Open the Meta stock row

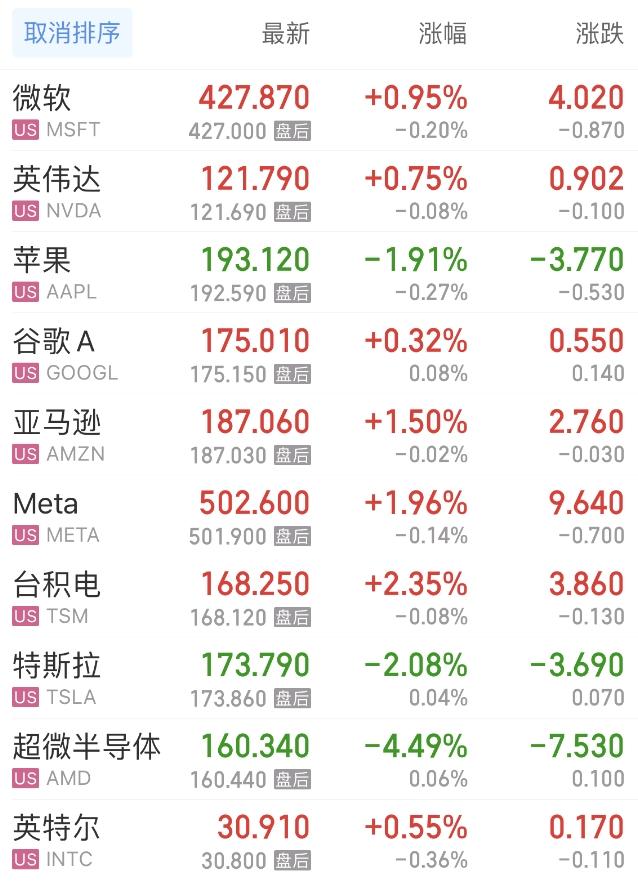319,516
